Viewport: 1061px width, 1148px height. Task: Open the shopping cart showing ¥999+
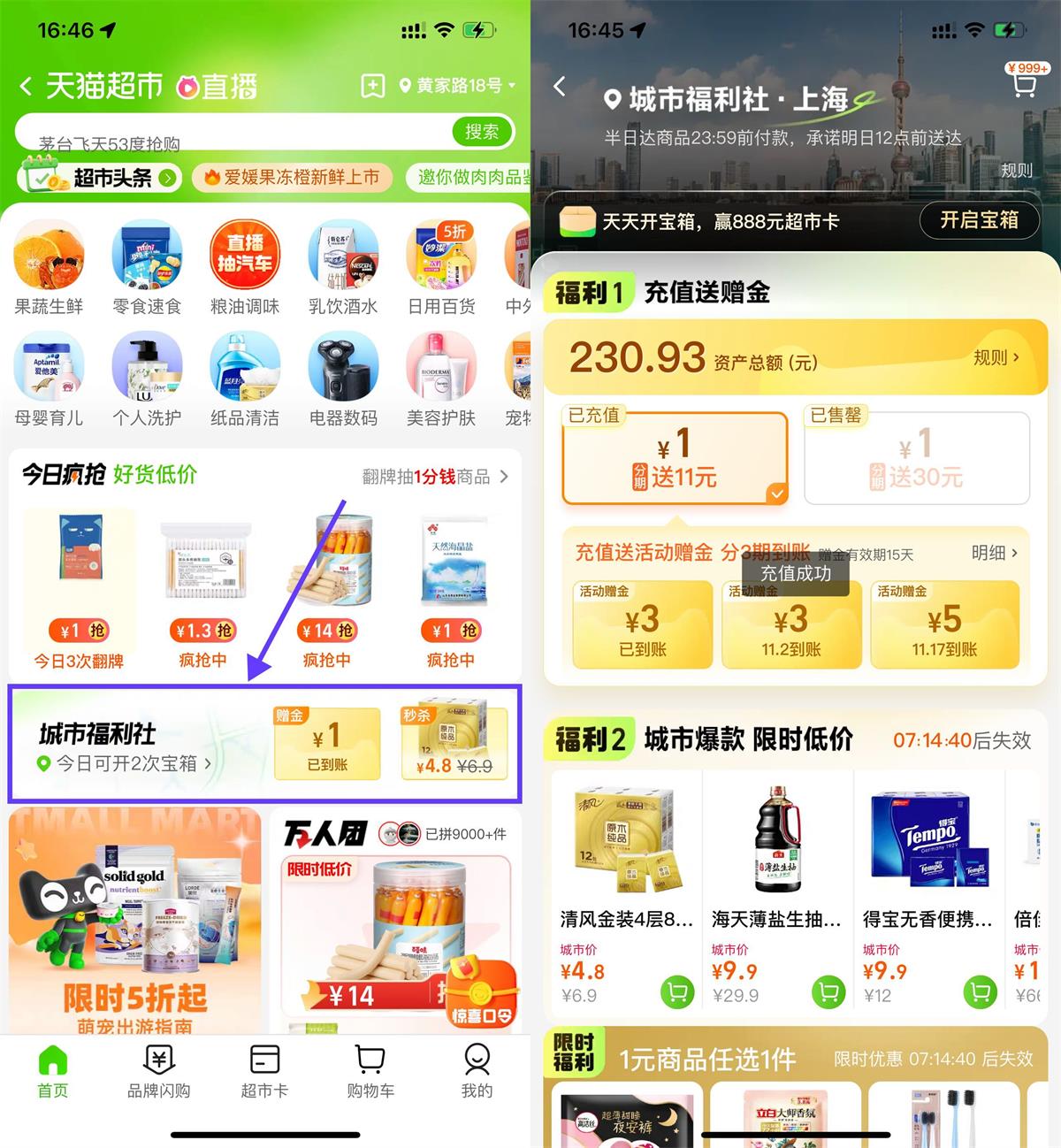[x=1023, y=84]
